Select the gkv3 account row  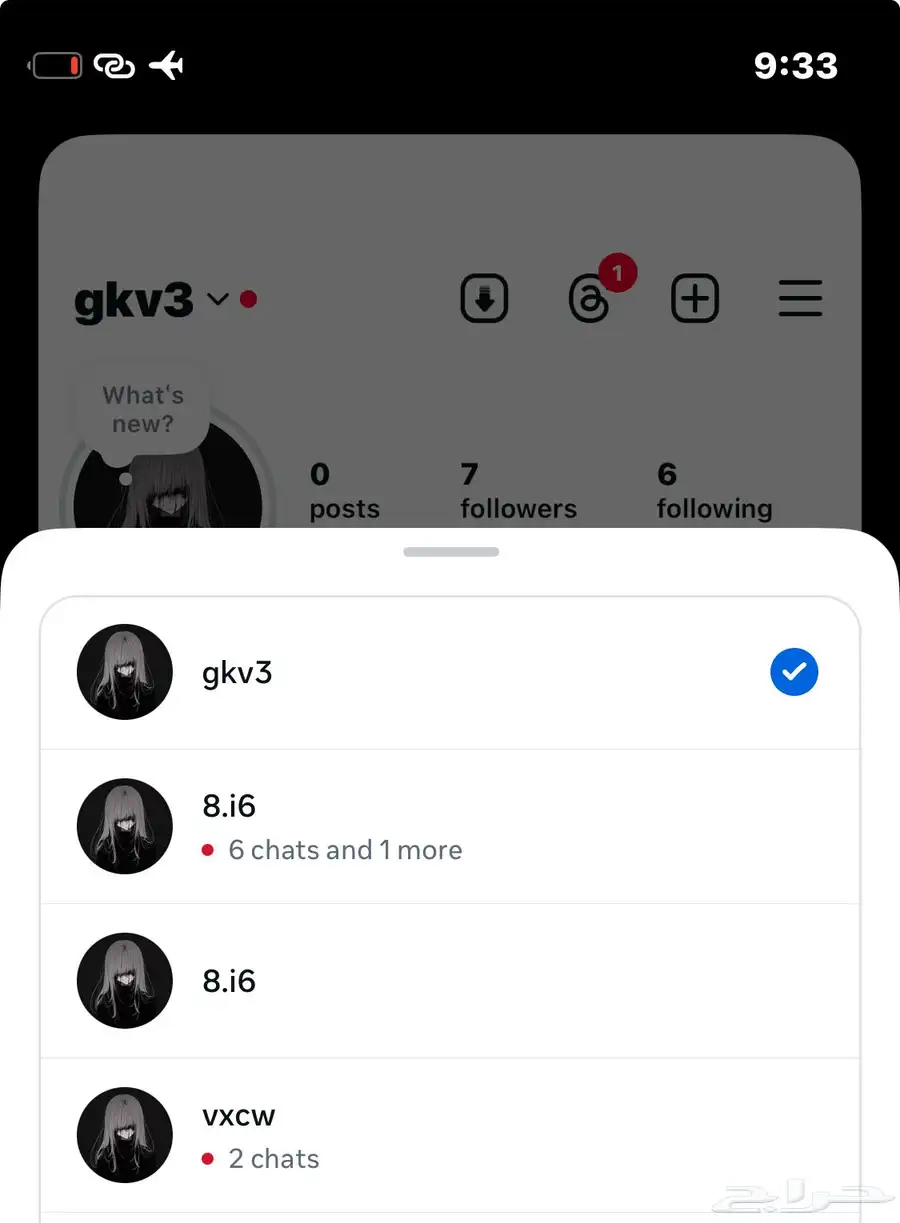pyautogui.click(x=450, y=673)
